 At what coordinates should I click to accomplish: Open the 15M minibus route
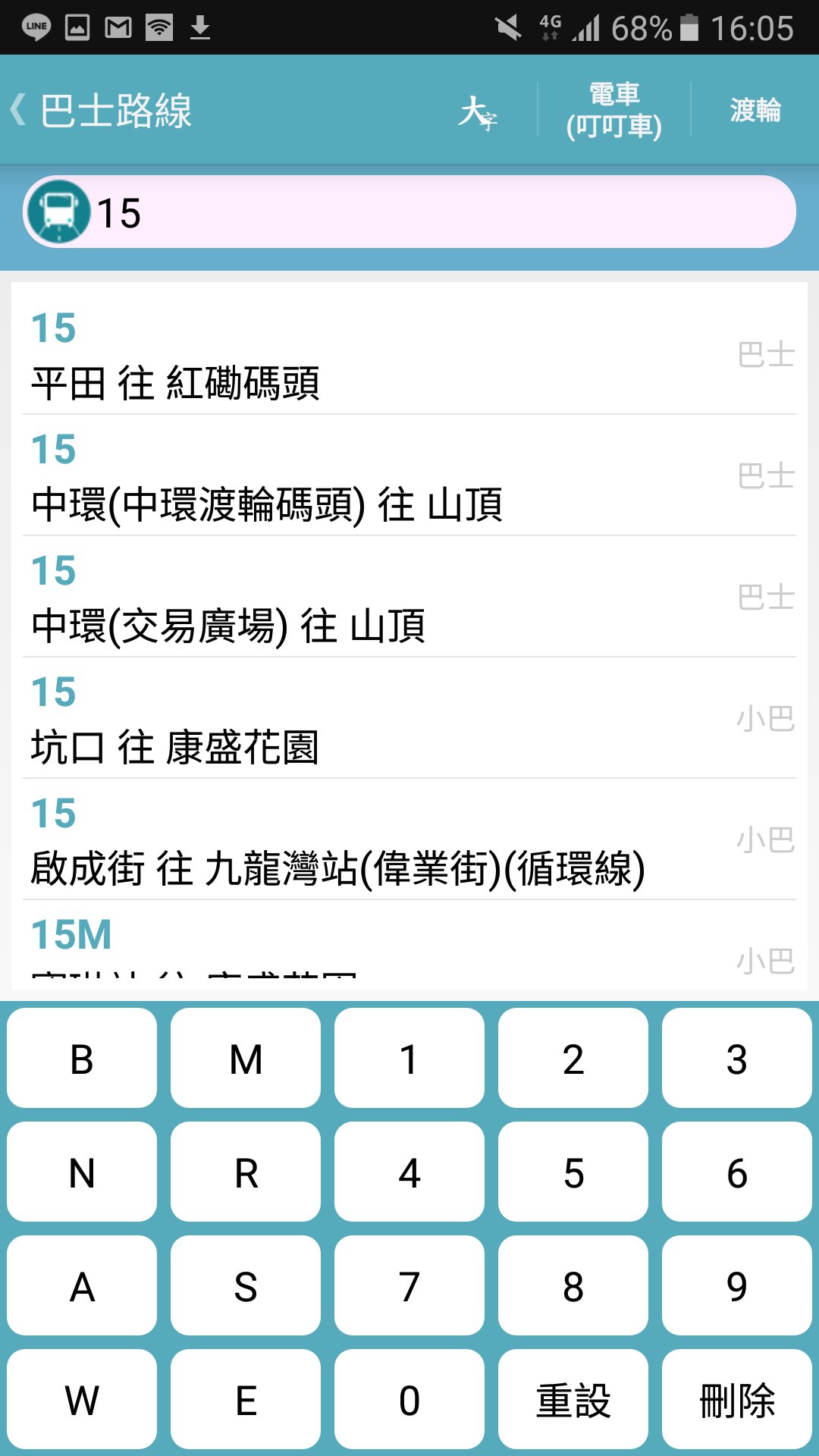tap(409, 946)
